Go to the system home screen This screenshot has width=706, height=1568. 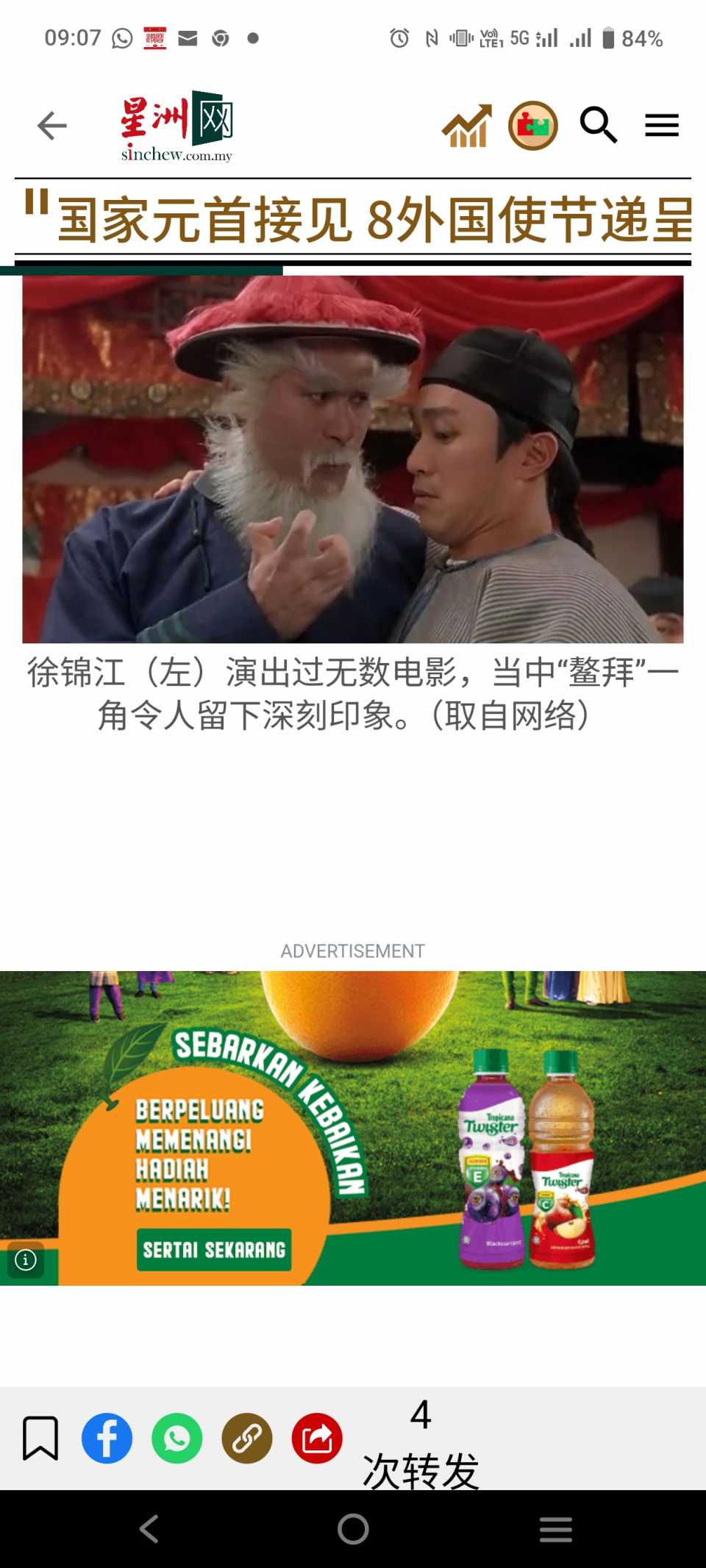pyautogui.click(x=353, y=1529)
